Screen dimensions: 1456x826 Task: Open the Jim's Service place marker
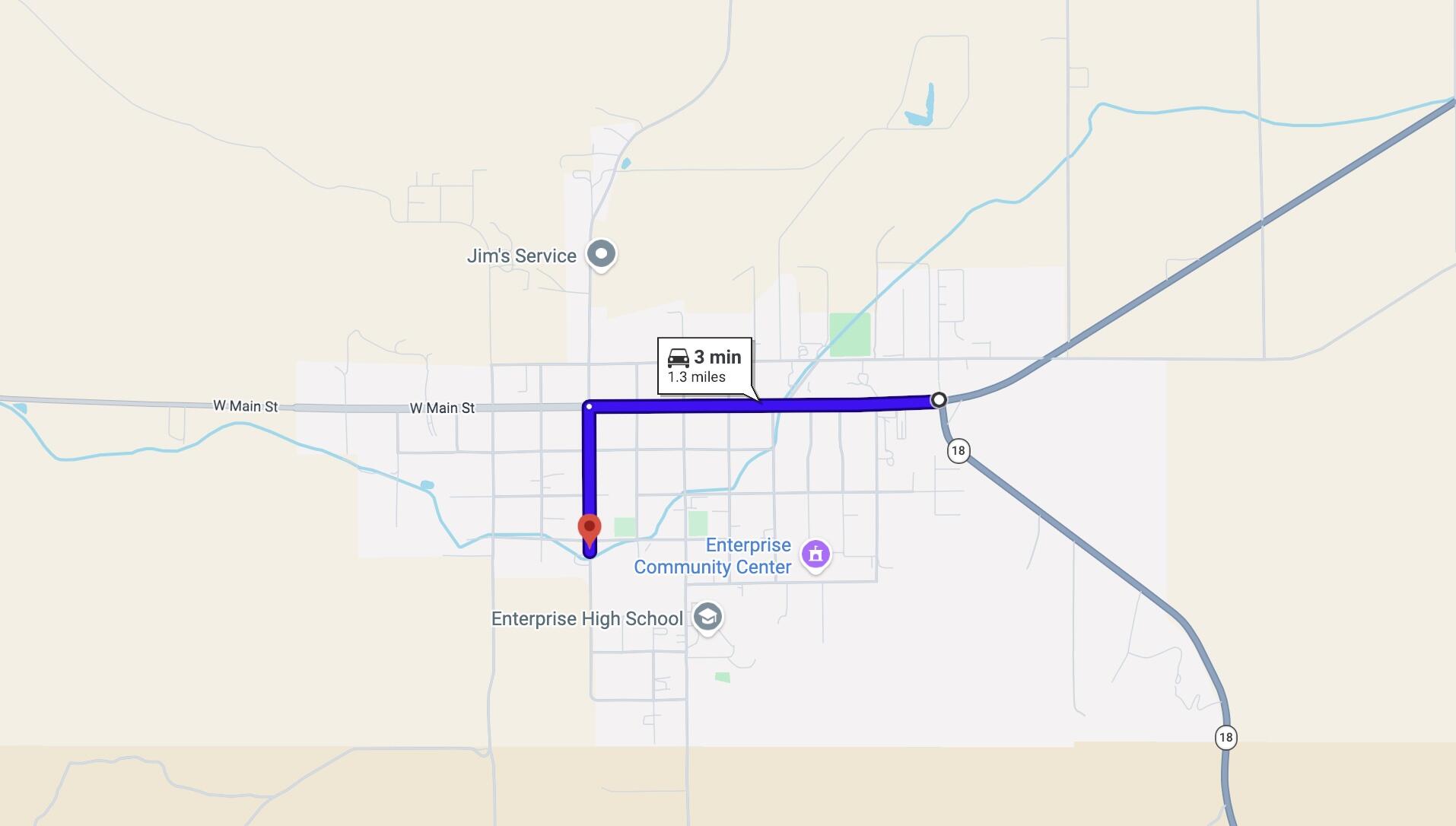tap(601, 254)
